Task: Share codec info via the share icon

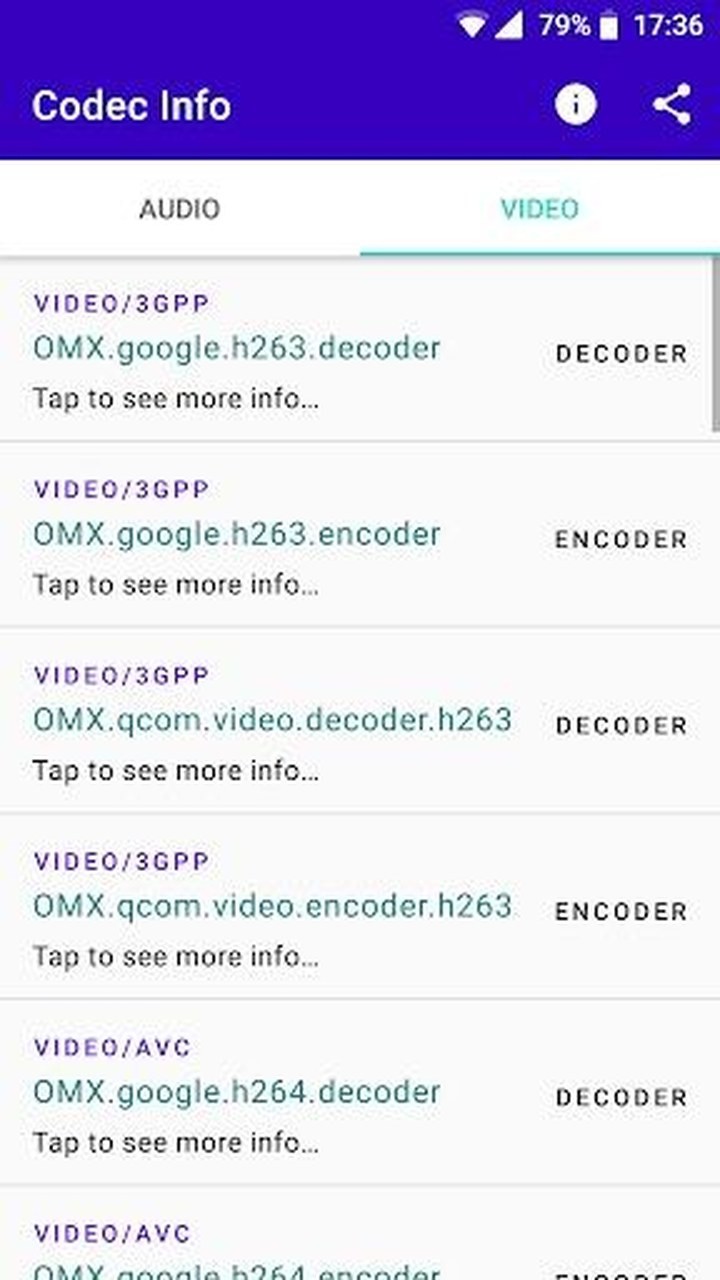Action: pyautogui.click(x=672, y=105)
